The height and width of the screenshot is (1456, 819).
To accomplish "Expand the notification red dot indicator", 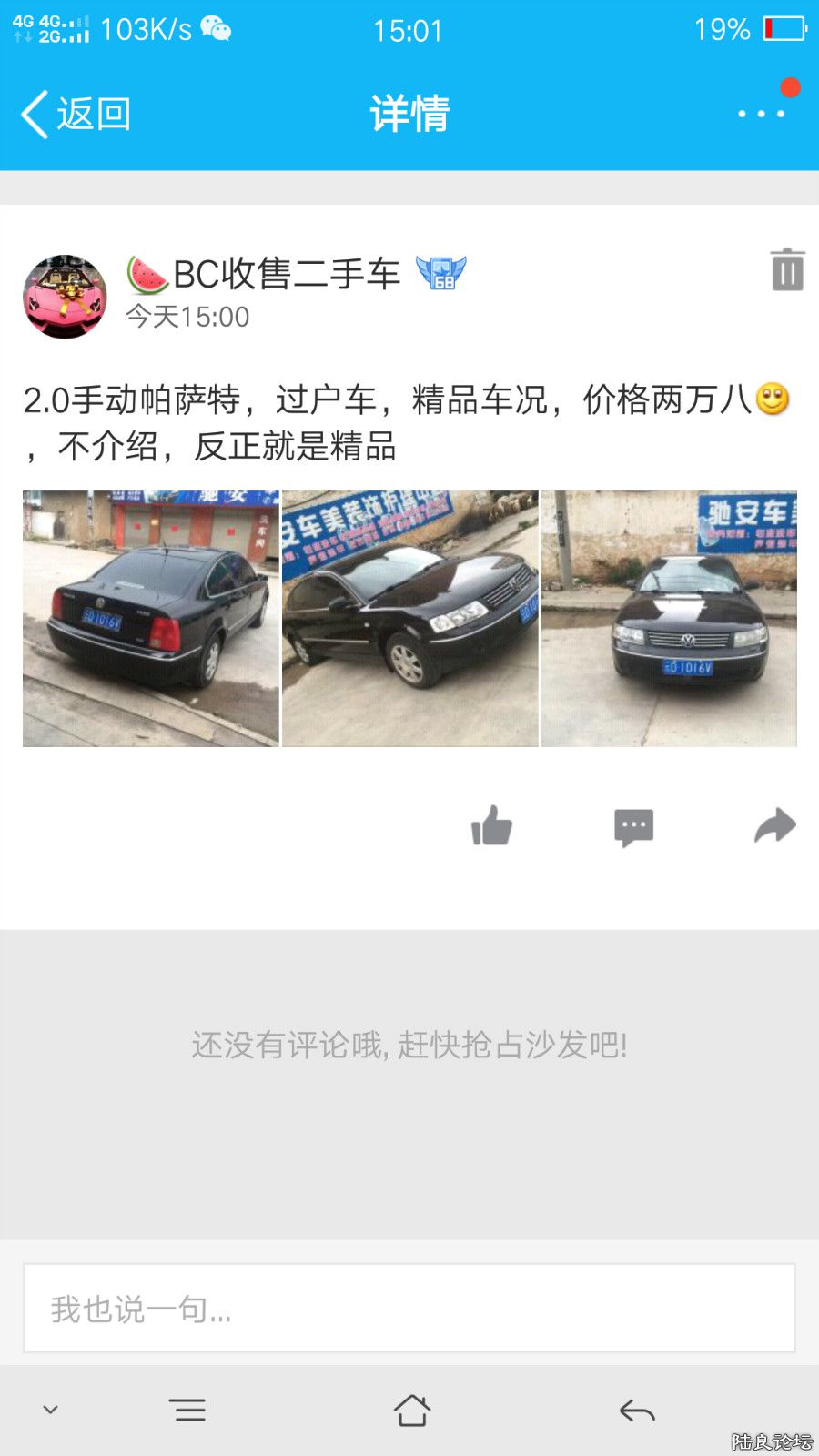I will [788, 89].
